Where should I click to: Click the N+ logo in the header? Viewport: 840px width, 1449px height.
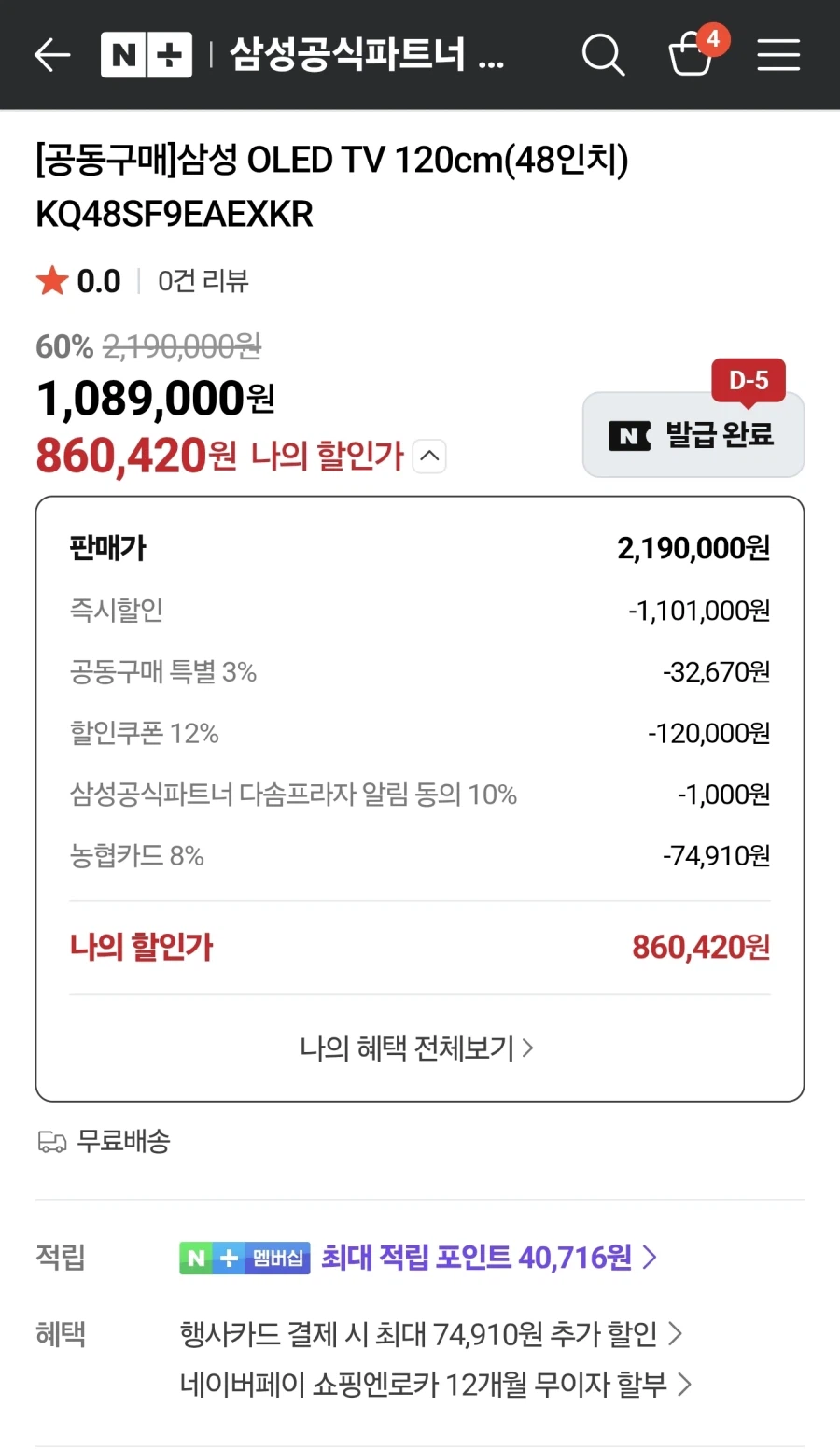coord(146,54)
